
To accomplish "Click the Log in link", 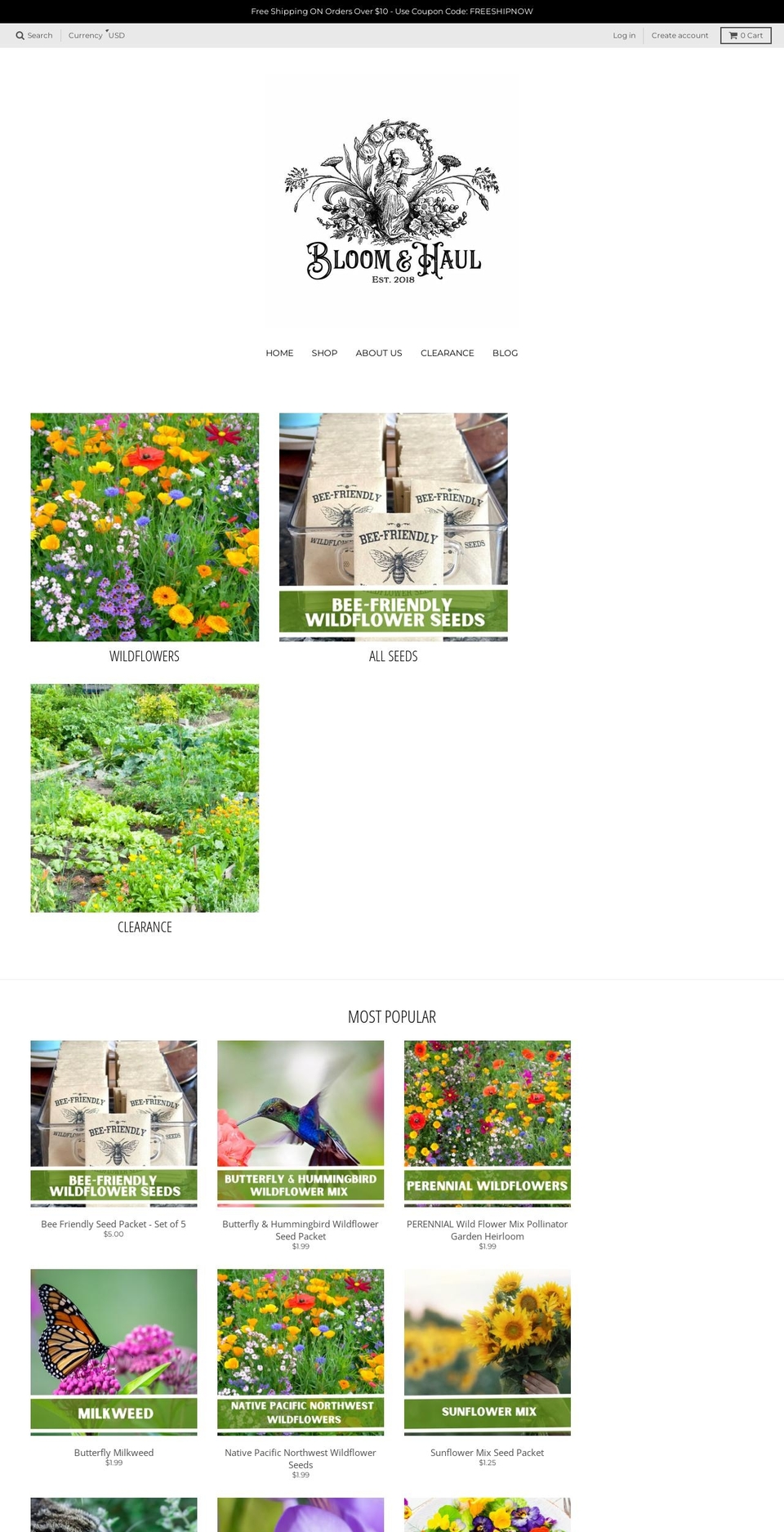I will [623, 35].
